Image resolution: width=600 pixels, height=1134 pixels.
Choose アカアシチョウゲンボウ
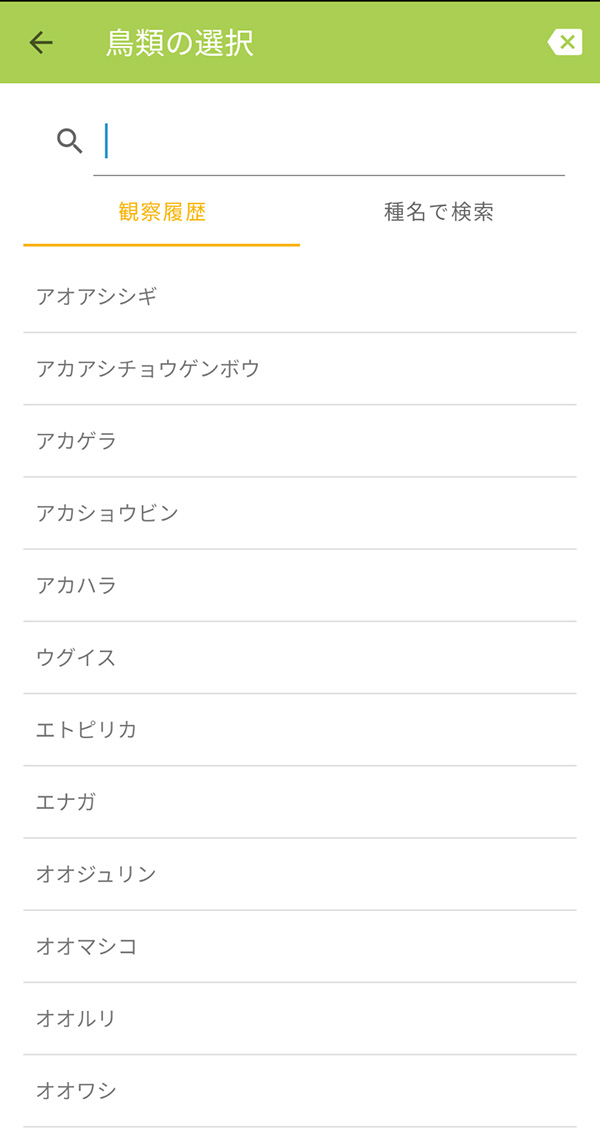(300, 369)
